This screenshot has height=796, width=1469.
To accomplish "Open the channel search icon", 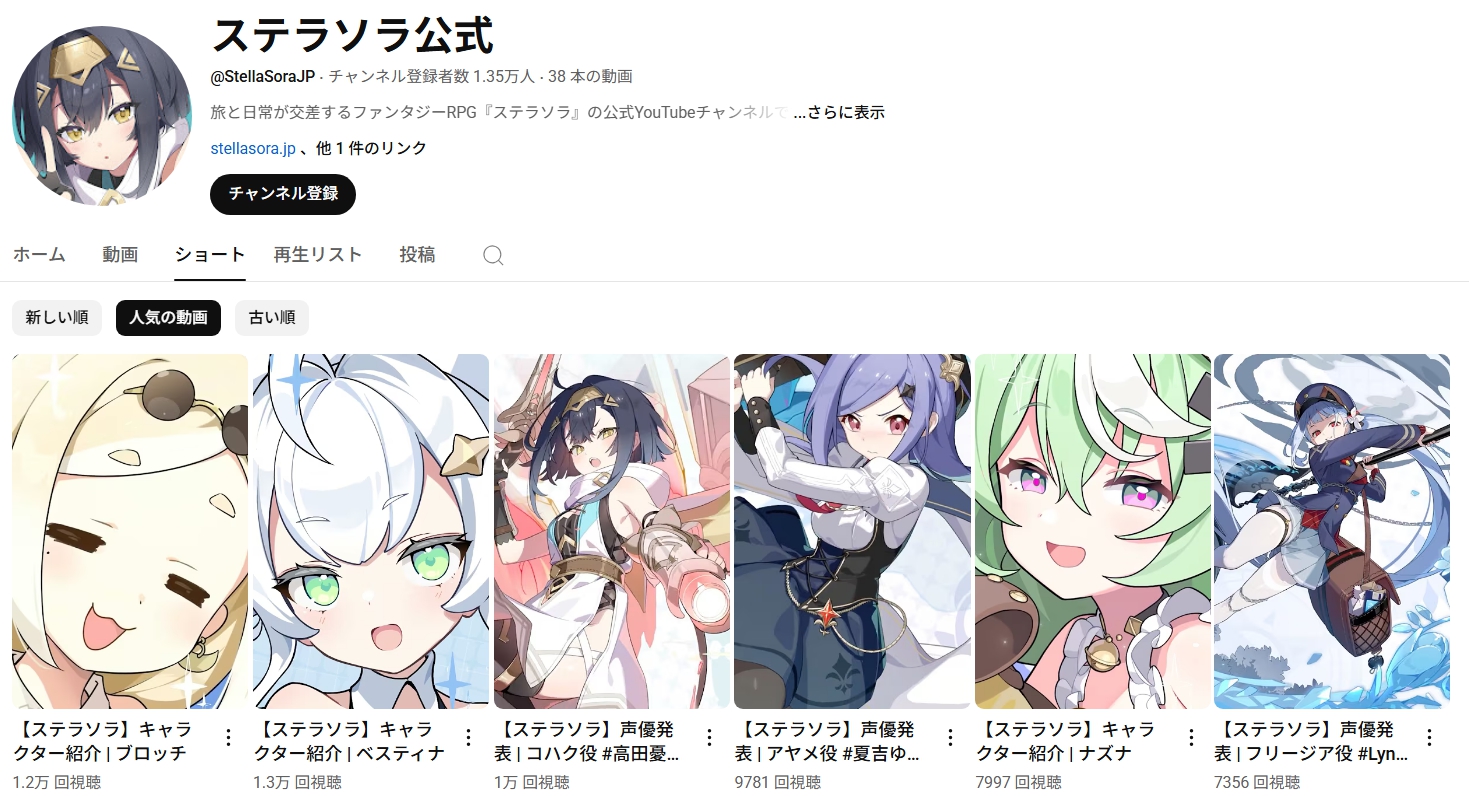I will tap(493, 256).
